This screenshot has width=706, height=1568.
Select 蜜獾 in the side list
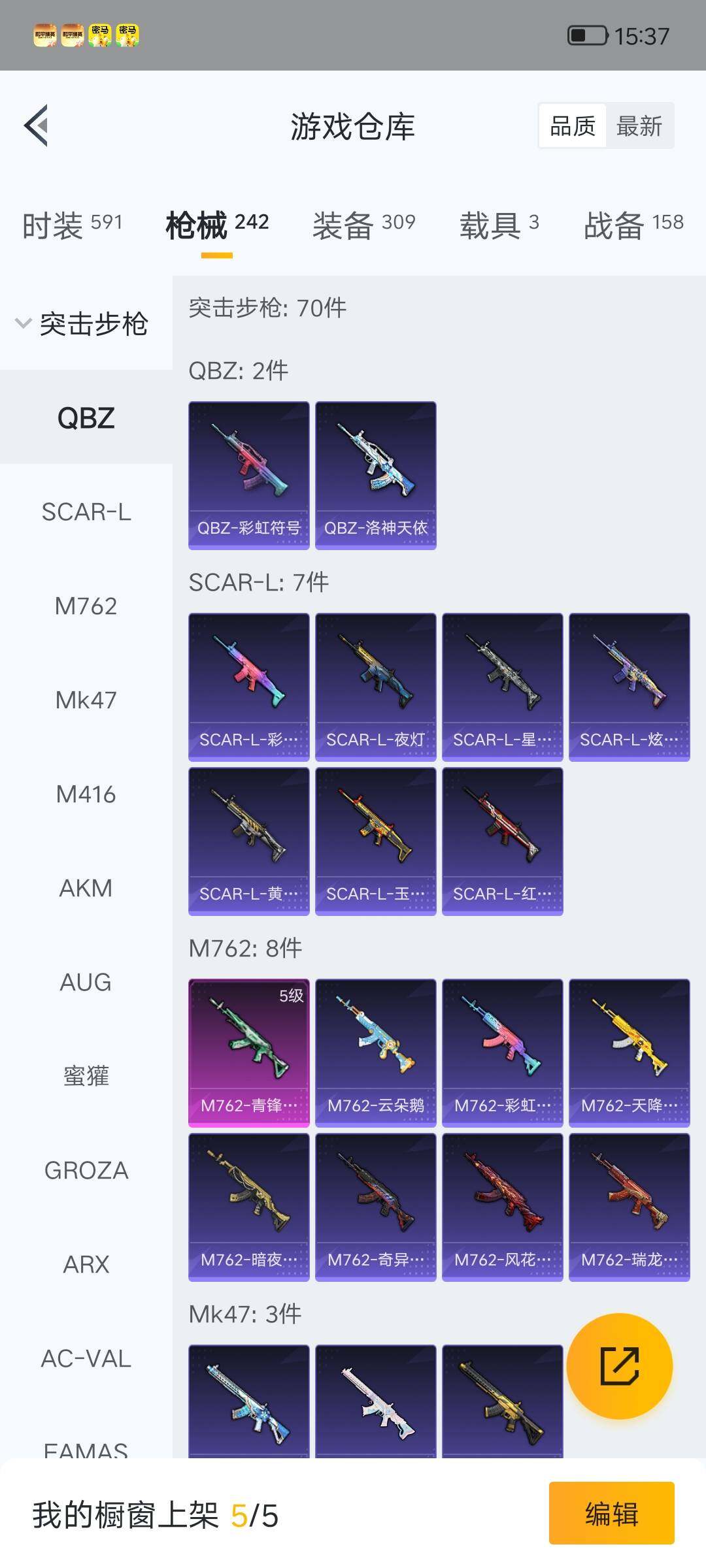[x=86, y=1076]
